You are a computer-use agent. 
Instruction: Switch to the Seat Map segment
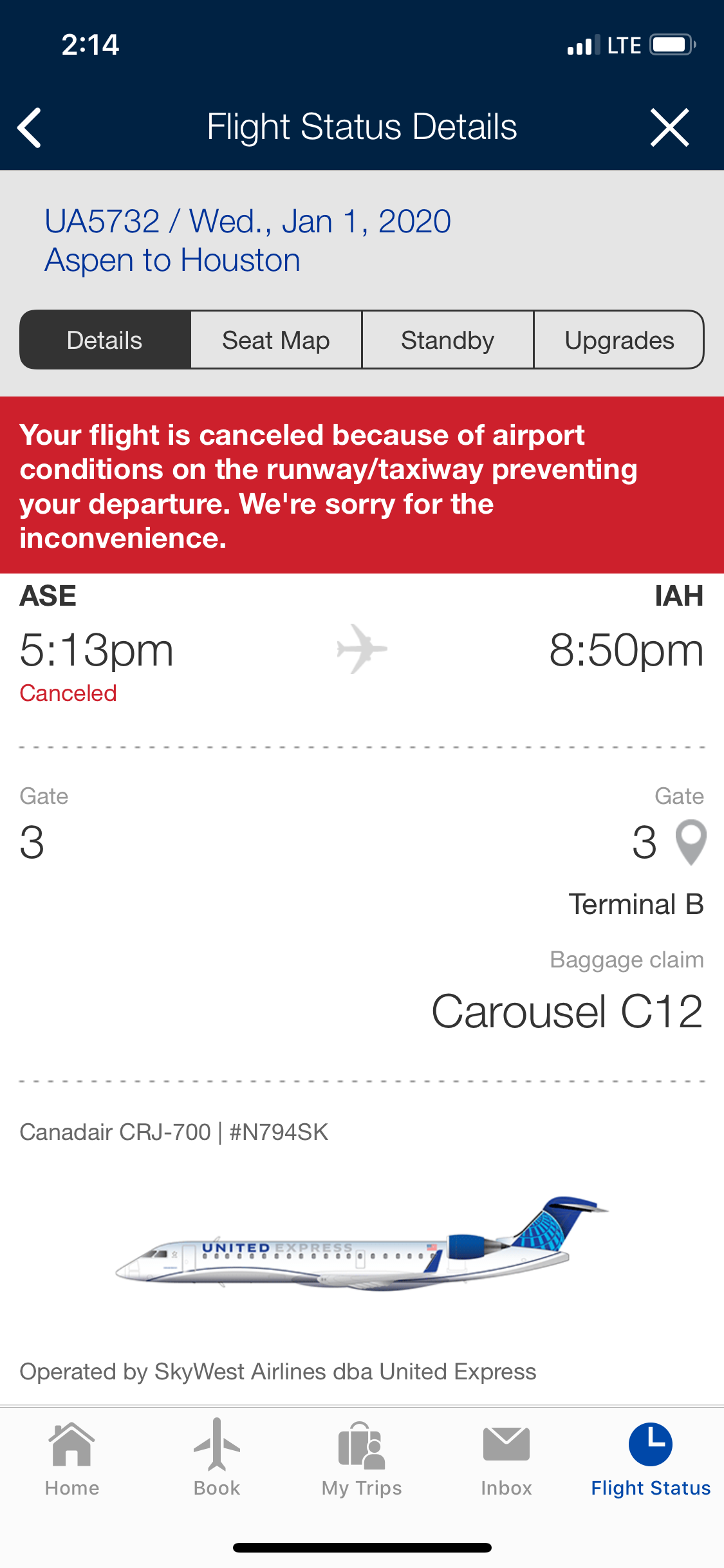coord(276,340)
